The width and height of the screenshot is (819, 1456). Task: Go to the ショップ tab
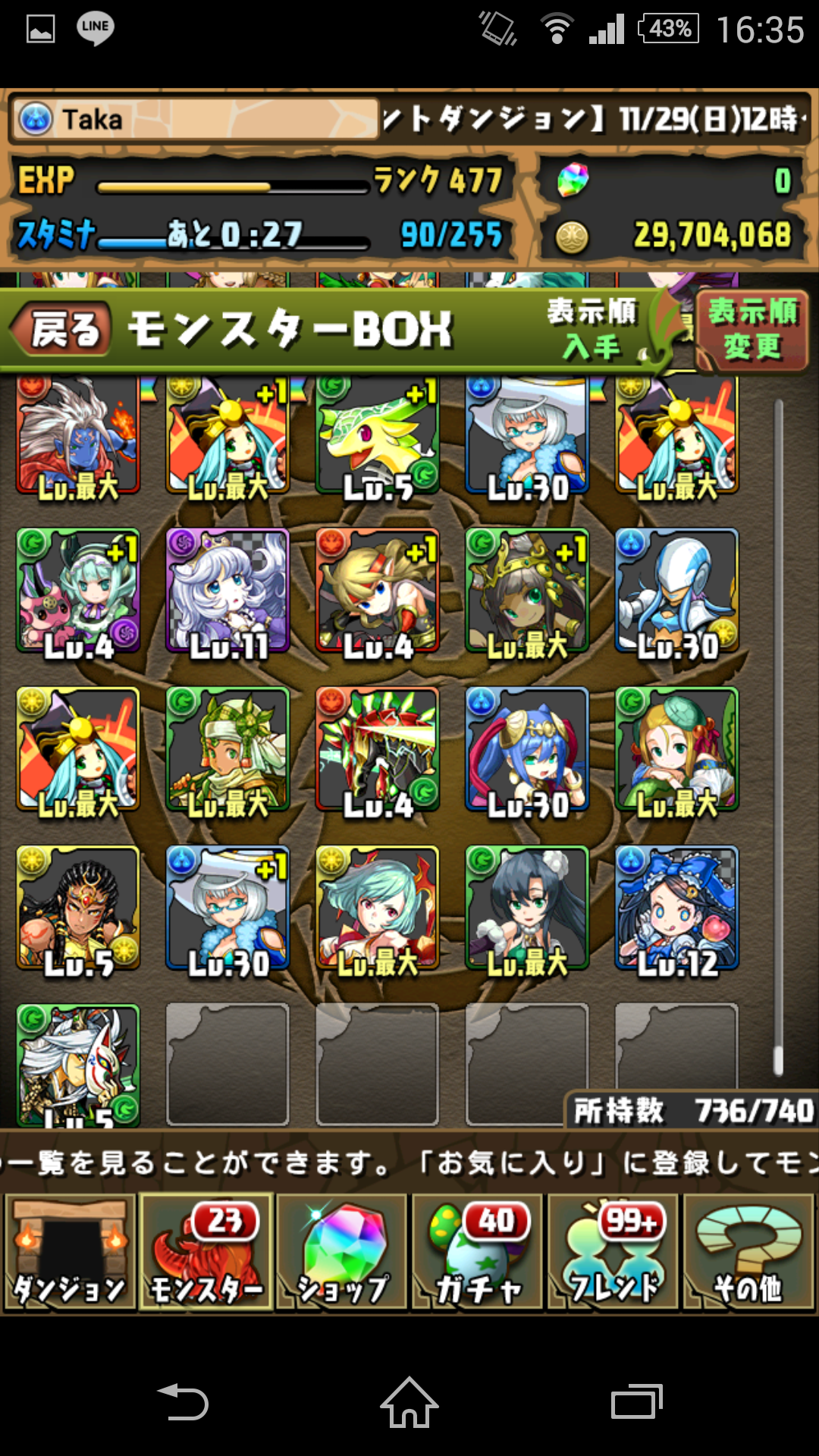(x=342, y=1253)
